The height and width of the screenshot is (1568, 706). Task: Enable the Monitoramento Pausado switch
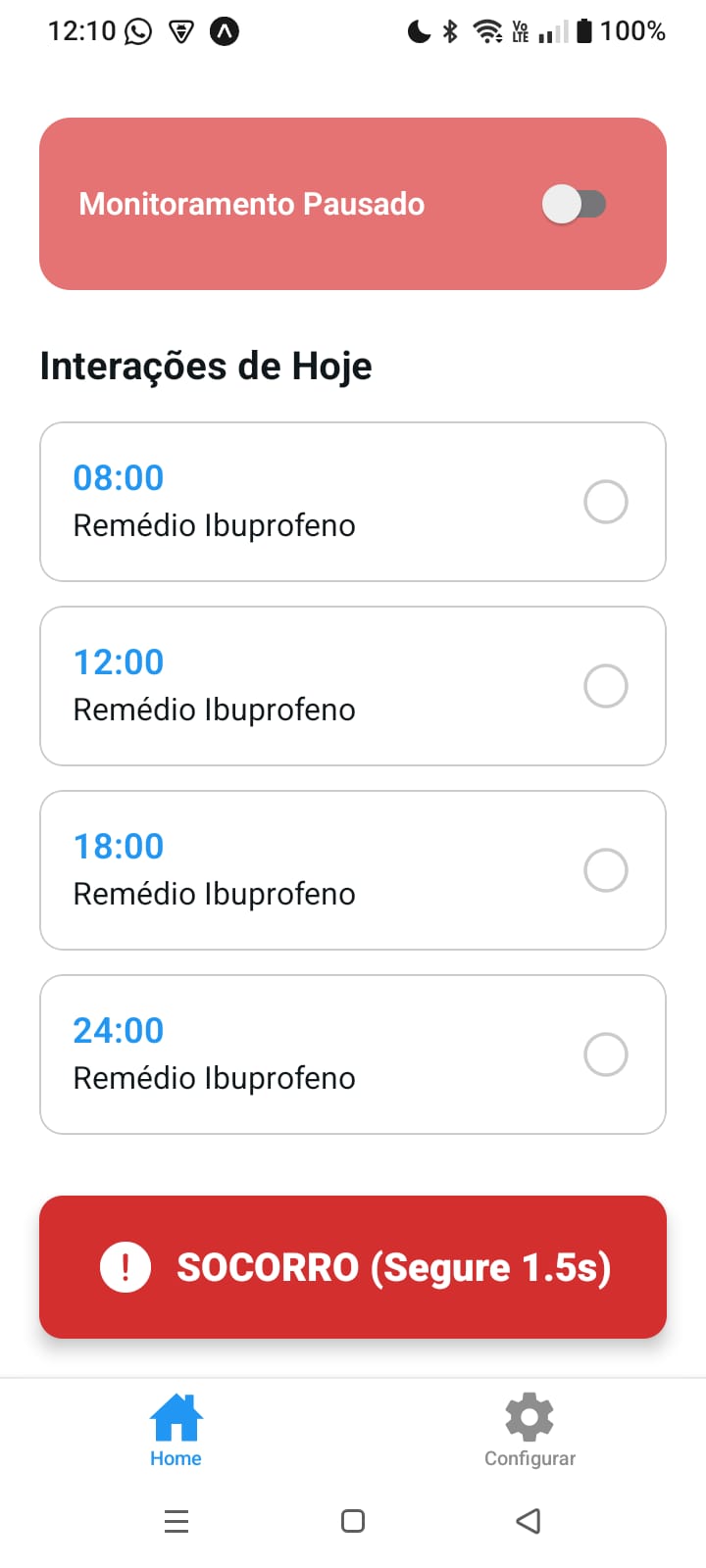tap(576, 203)
